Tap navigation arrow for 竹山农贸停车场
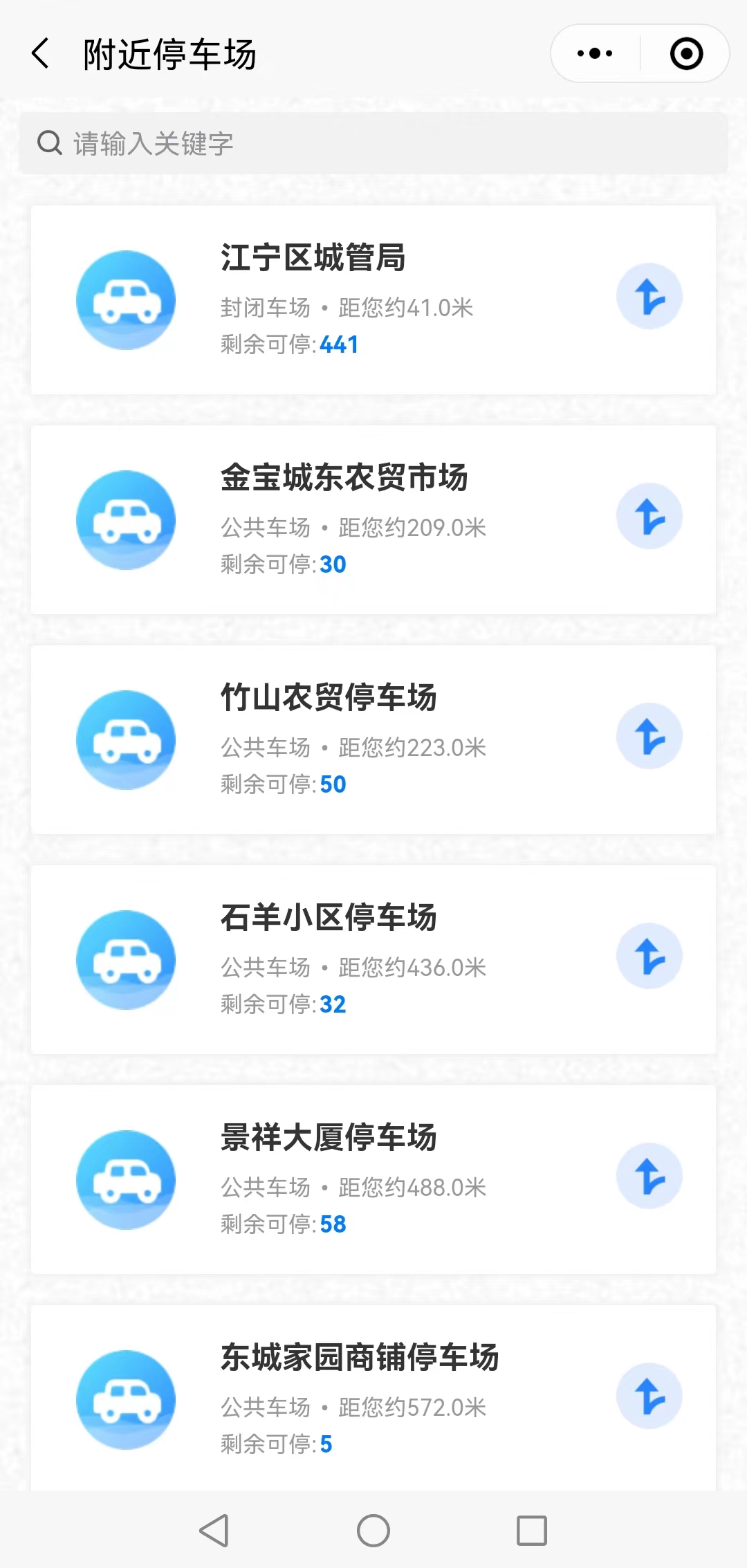The width and height of the screenshot is (747, 1568). (649, 737)
